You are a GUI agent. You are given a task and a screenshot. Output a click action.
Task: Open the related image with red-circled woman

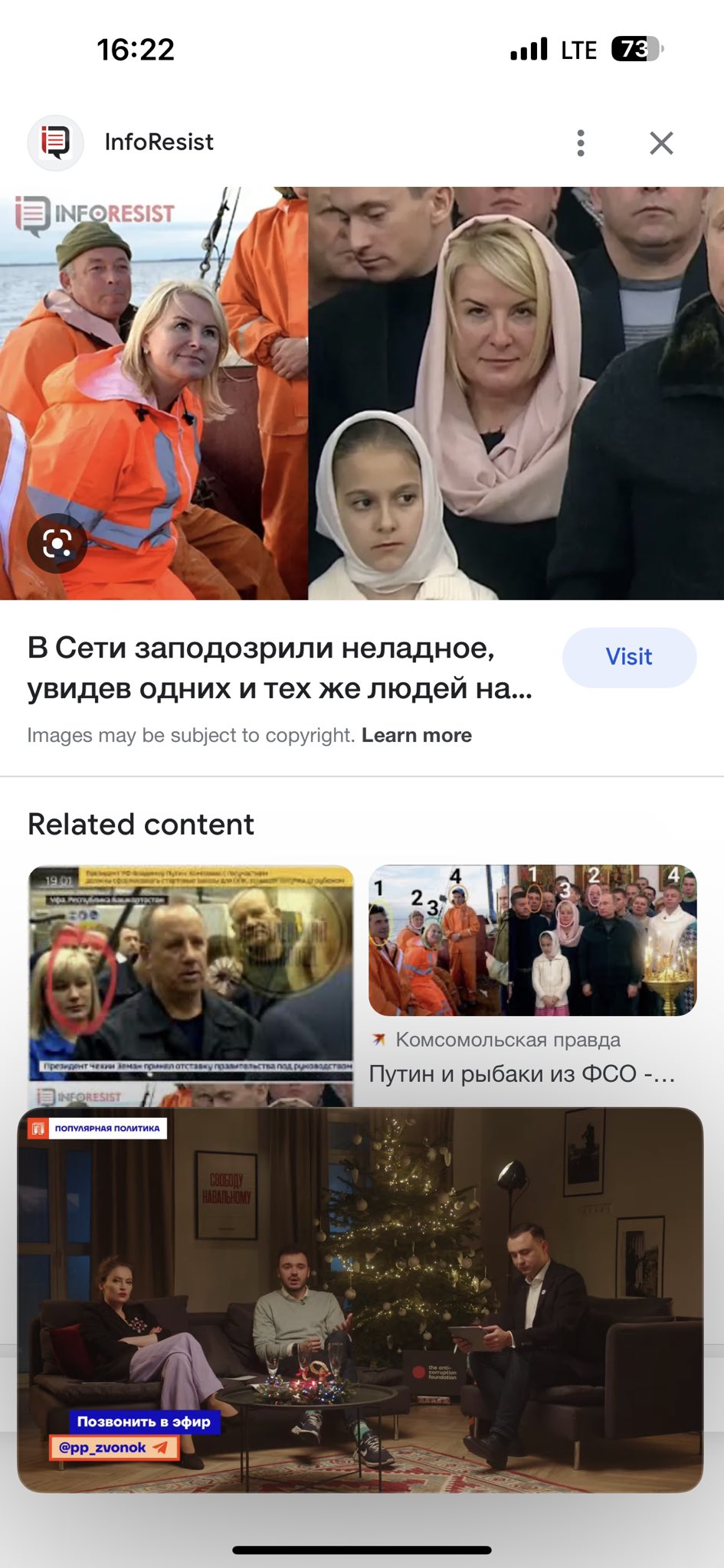pyautogui.click(x=191, y=972)
